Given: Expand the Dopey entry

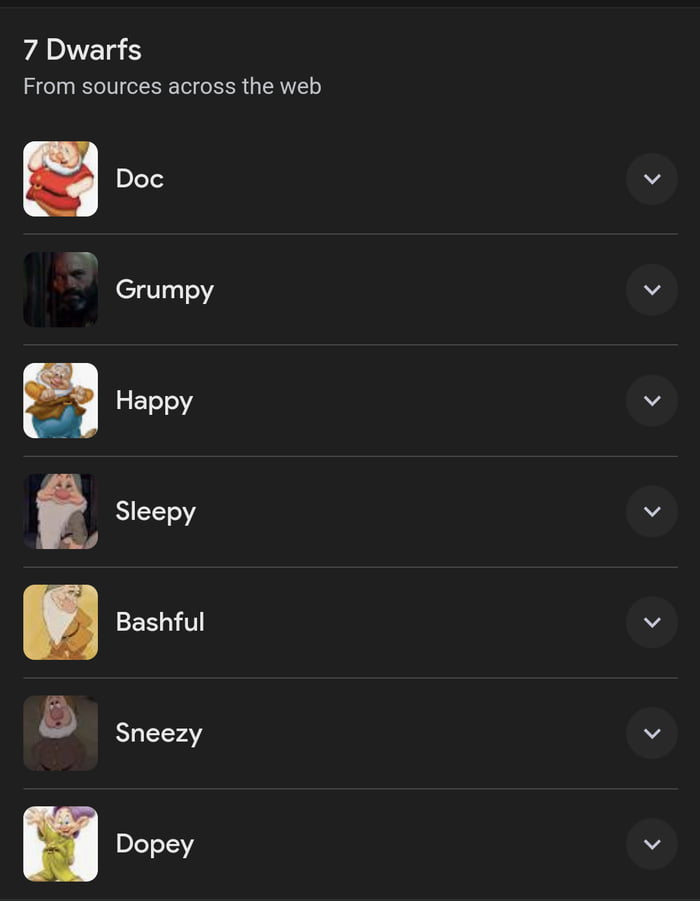Looking at the screenshot, I should (652, 844).
